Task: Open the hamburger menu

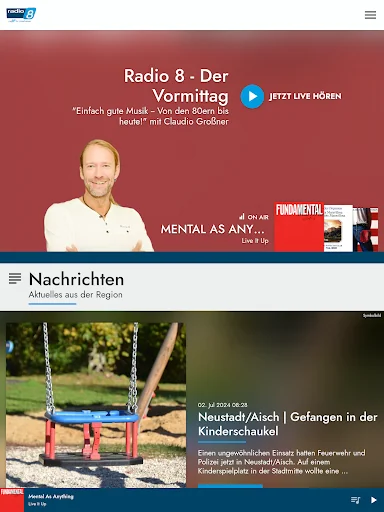Action: [x=370, y=15]
